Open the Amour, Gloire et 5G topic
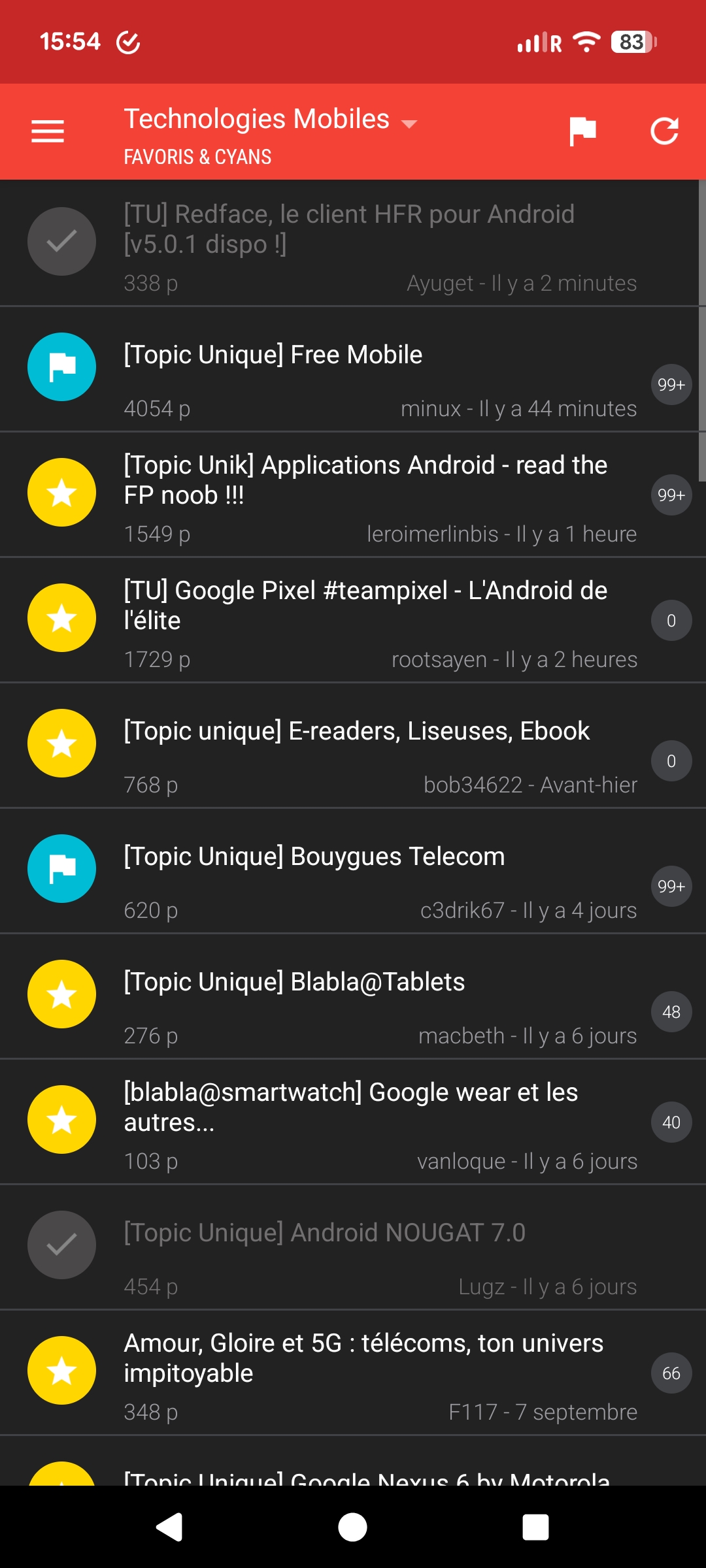The width and height of the screenshot is (706, 1568). click(x=363, y=1358)
